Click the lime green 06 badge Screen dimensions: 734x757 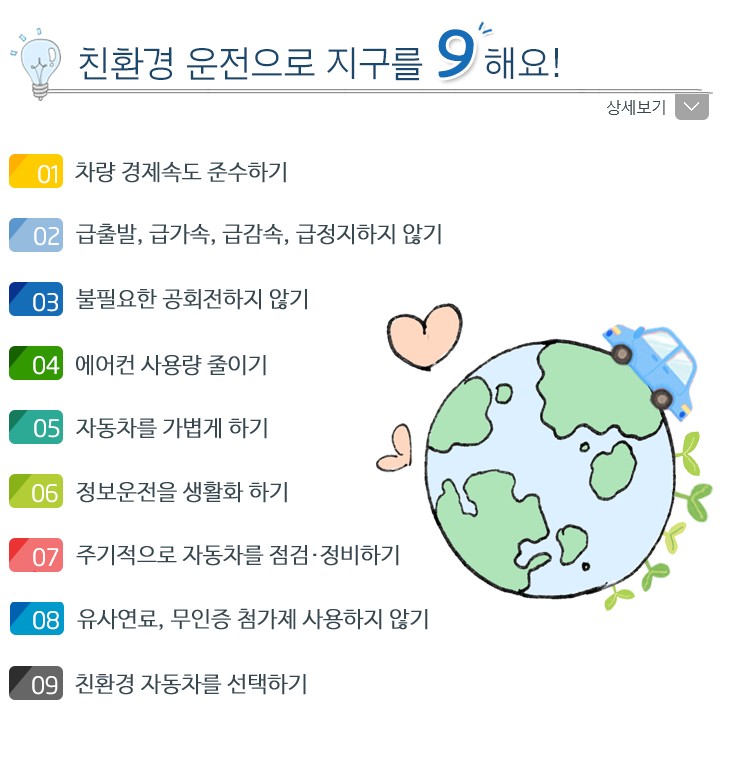tap(36, 492)
